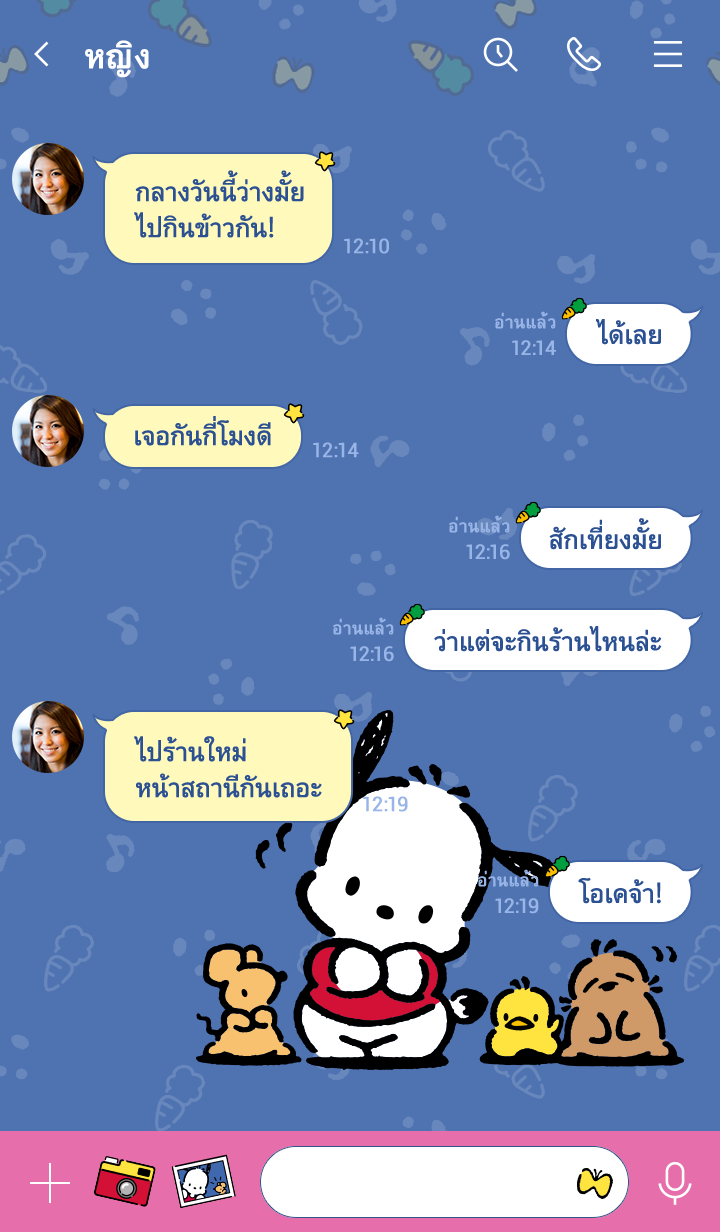720x1232 pixels.
Task: Search within this chat
Action: [x=500, y=55]
